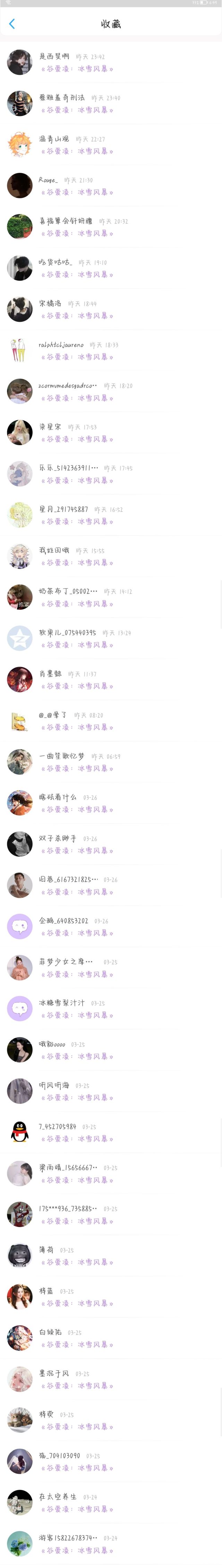Go back from the 收藏 page

click(11, 24)
